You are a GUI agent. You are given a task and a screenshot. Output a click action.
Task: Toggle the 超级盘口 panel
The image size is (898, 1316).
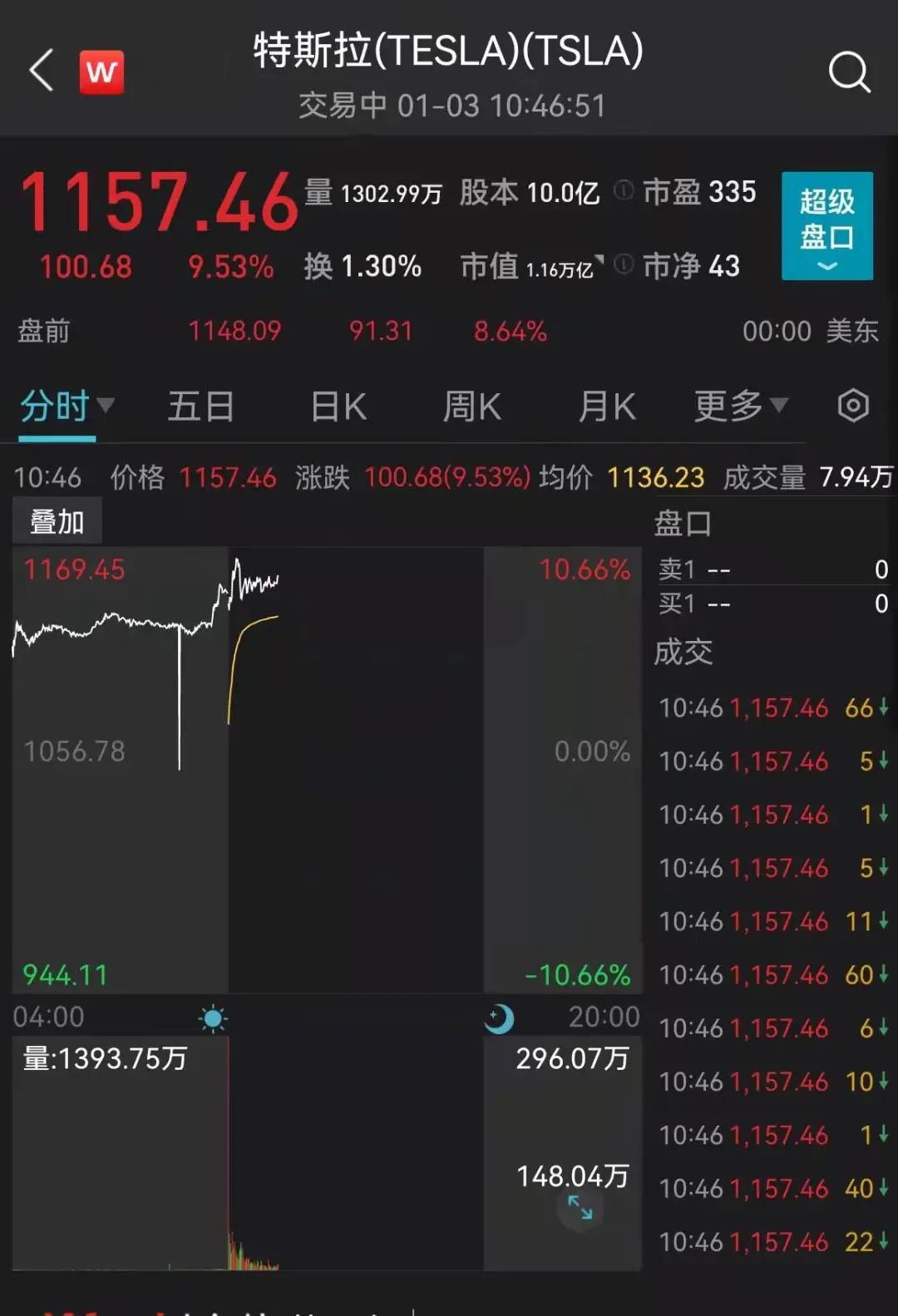point(826,212)
